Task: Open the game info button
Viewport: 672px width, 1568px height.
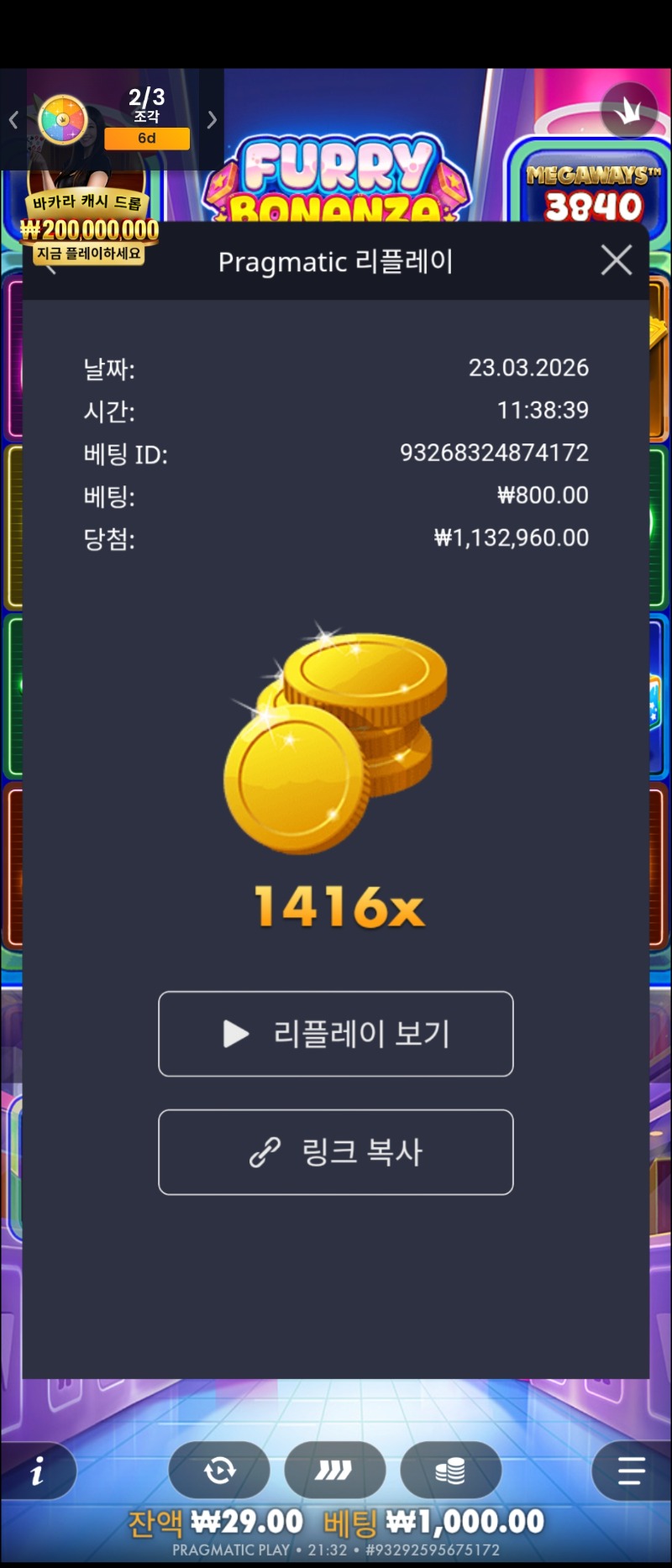Action: point(38,1471)
